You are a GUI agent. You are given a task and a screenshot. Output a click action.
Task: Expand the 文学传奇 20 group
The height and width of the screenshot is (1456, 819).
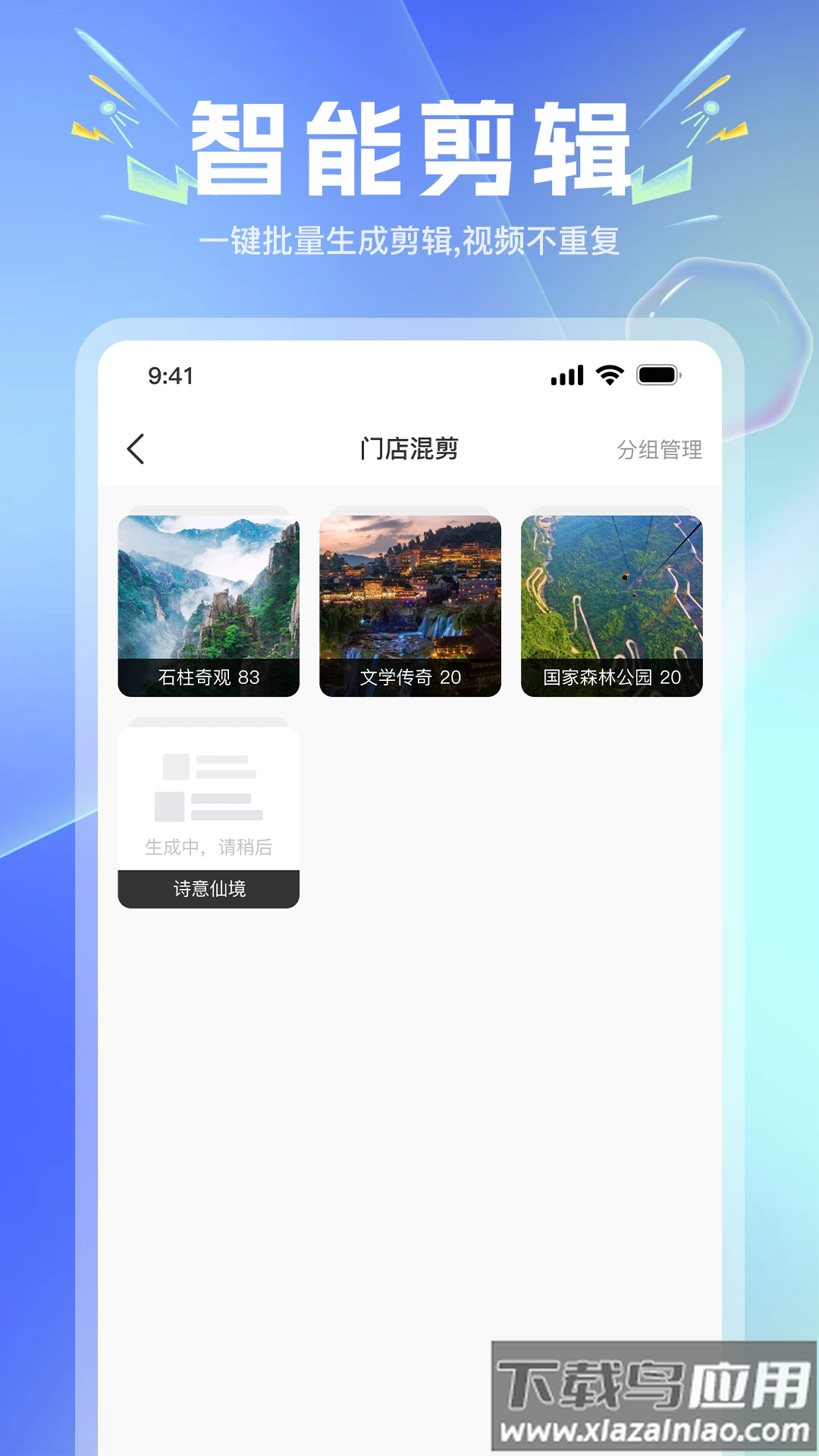coord(409,602)
